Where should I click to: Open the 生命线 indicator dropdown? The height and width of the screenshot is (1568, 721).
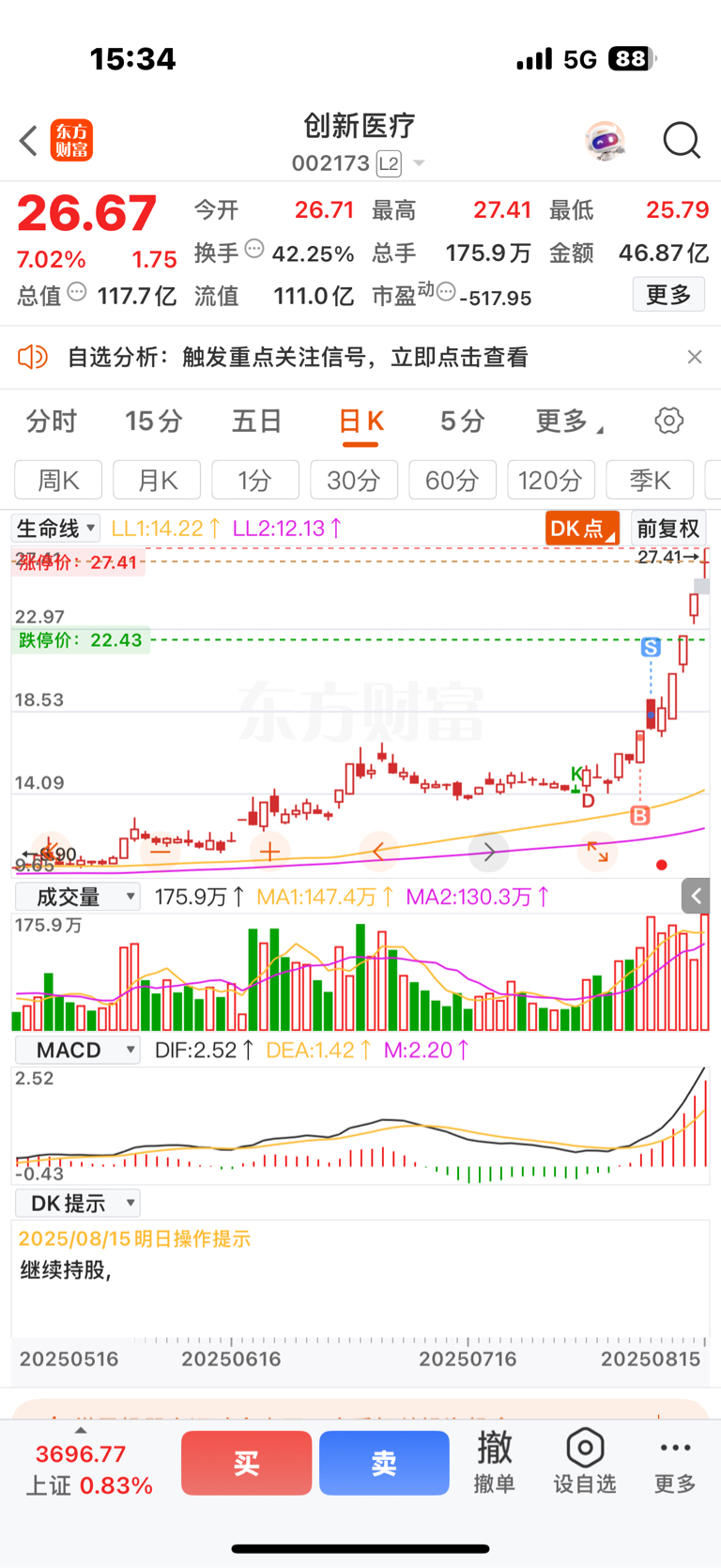tap(55, 528)
